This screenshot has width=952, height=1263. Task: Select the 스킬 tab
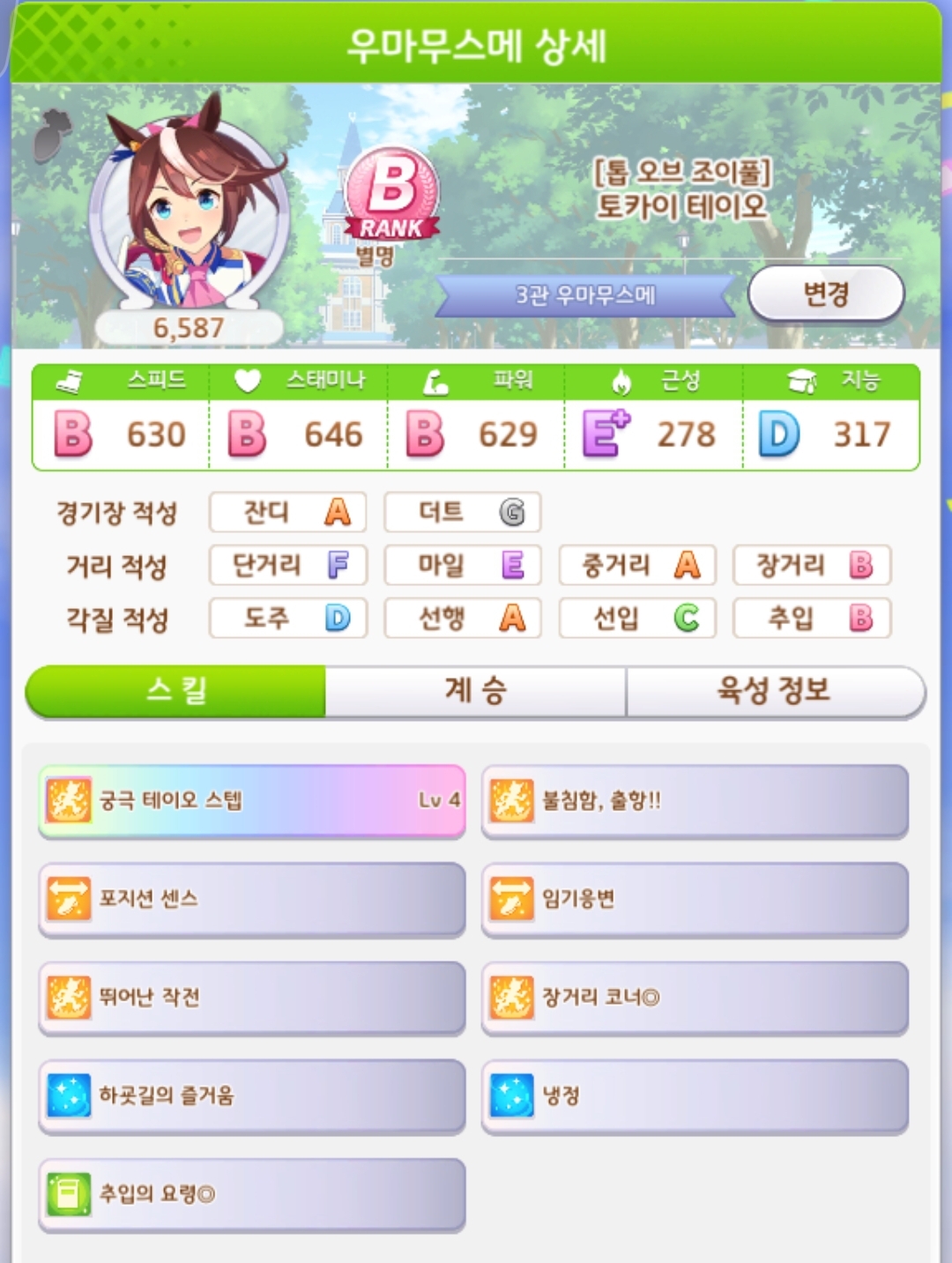176,690
